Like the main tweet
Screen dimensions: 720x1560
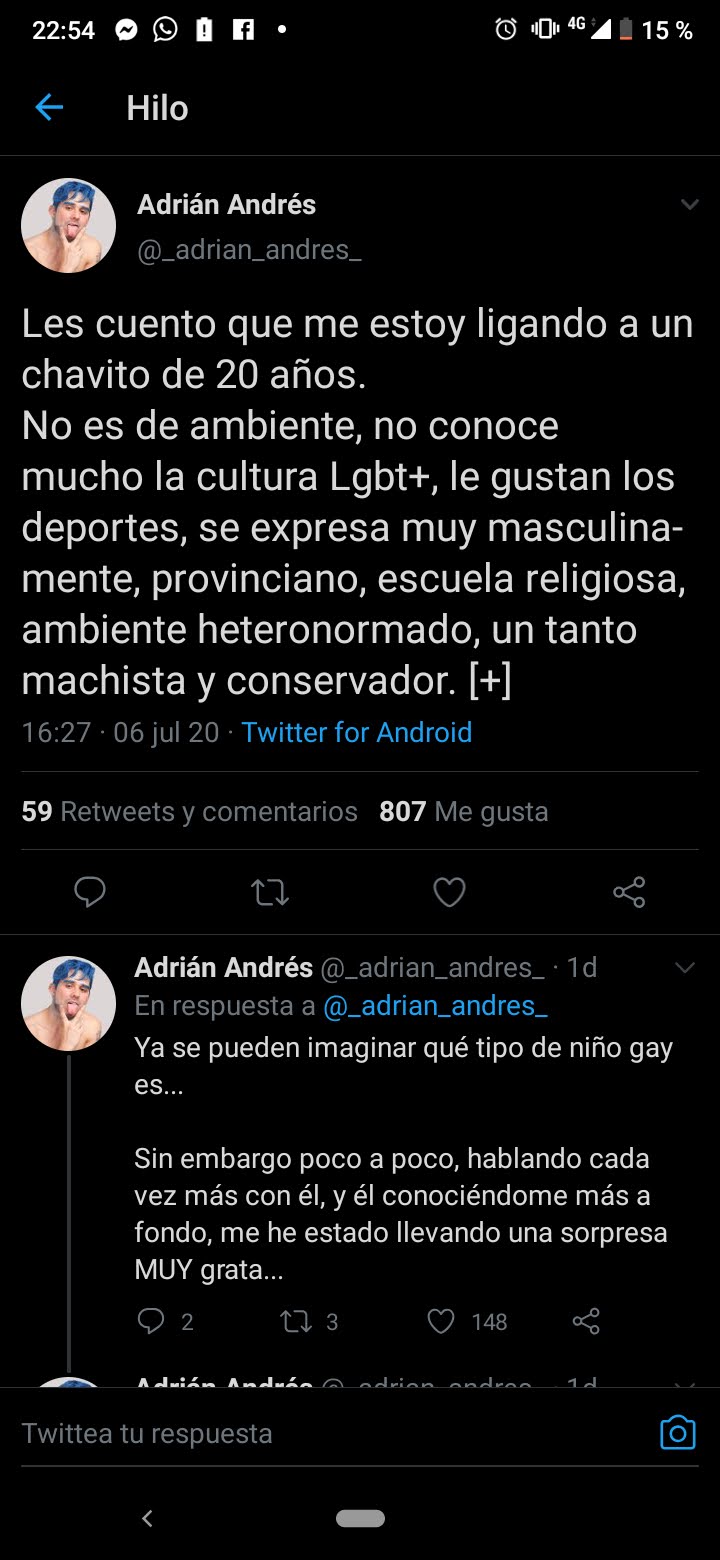[x=449, y=891]
